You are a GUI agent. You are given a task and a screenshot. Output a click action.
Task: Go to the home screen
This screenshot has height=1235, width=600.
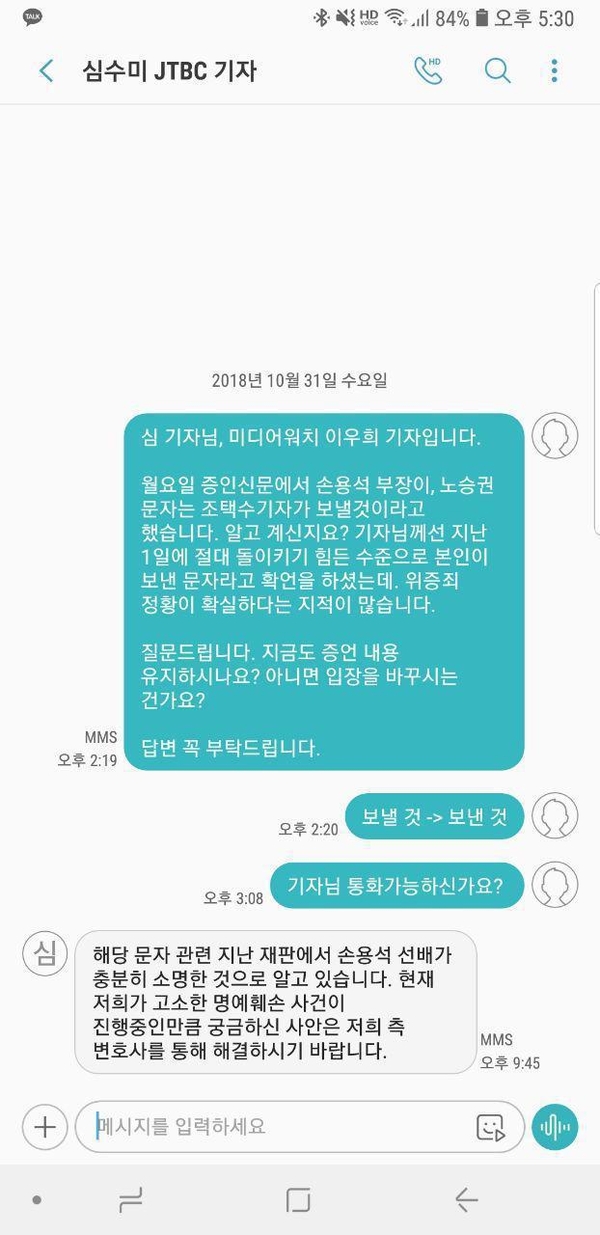point(298,1200)
